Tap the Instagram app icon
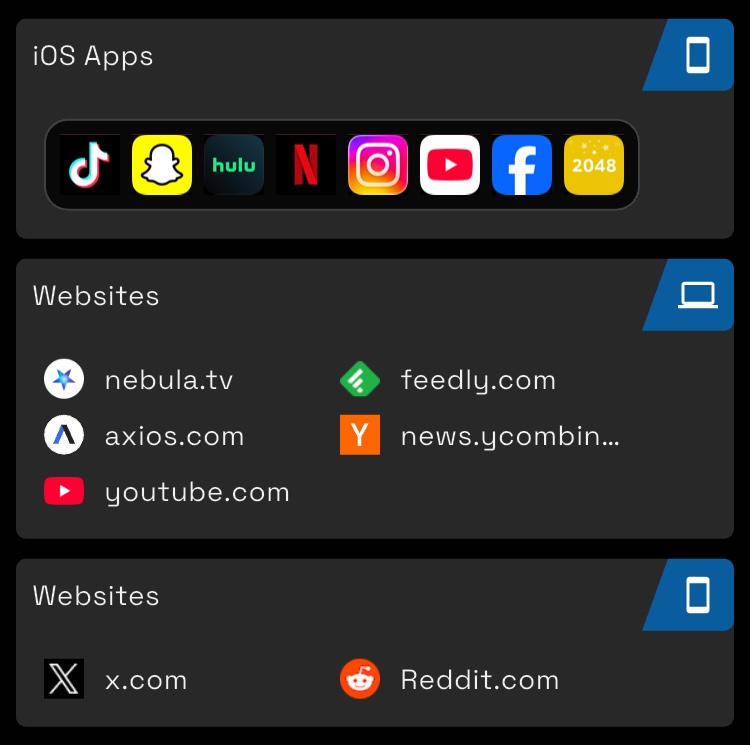This screenshot has height=745, width=750. (378, 165)
